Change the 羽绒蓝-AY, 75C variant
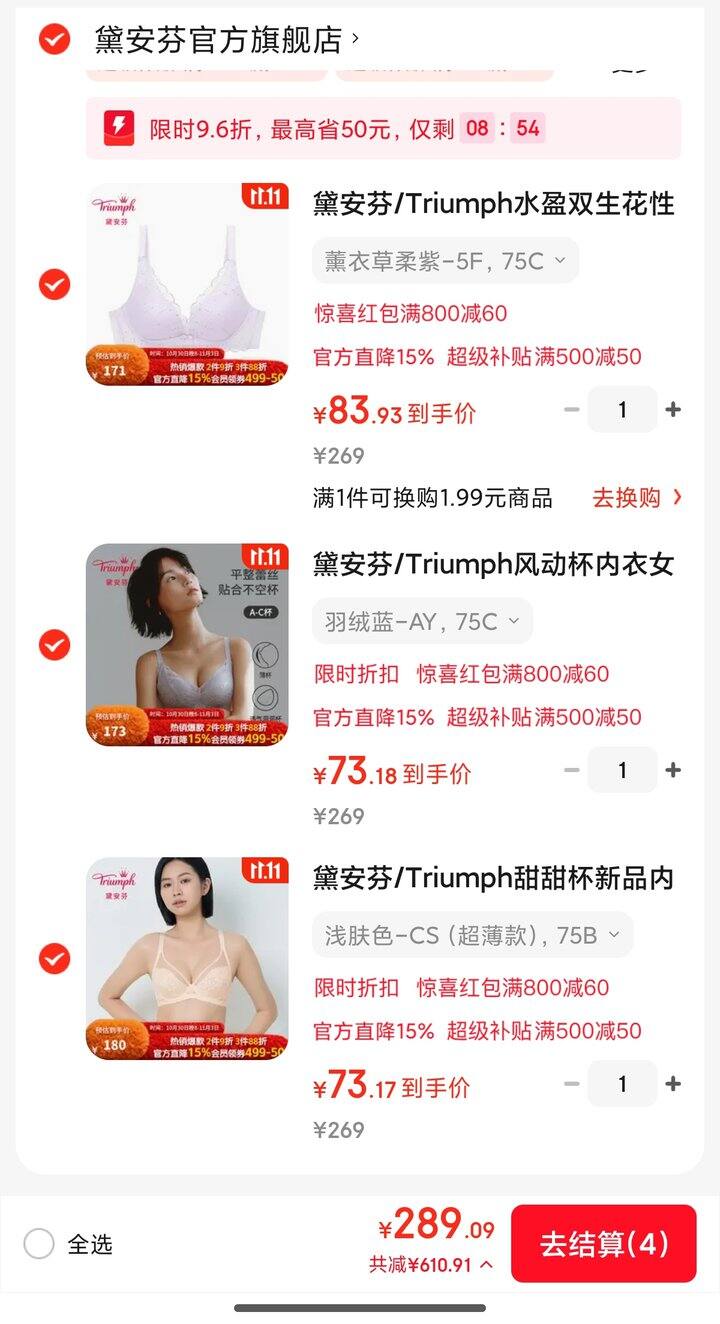This screenshot has height=1324, width=720. click(422, 621)
